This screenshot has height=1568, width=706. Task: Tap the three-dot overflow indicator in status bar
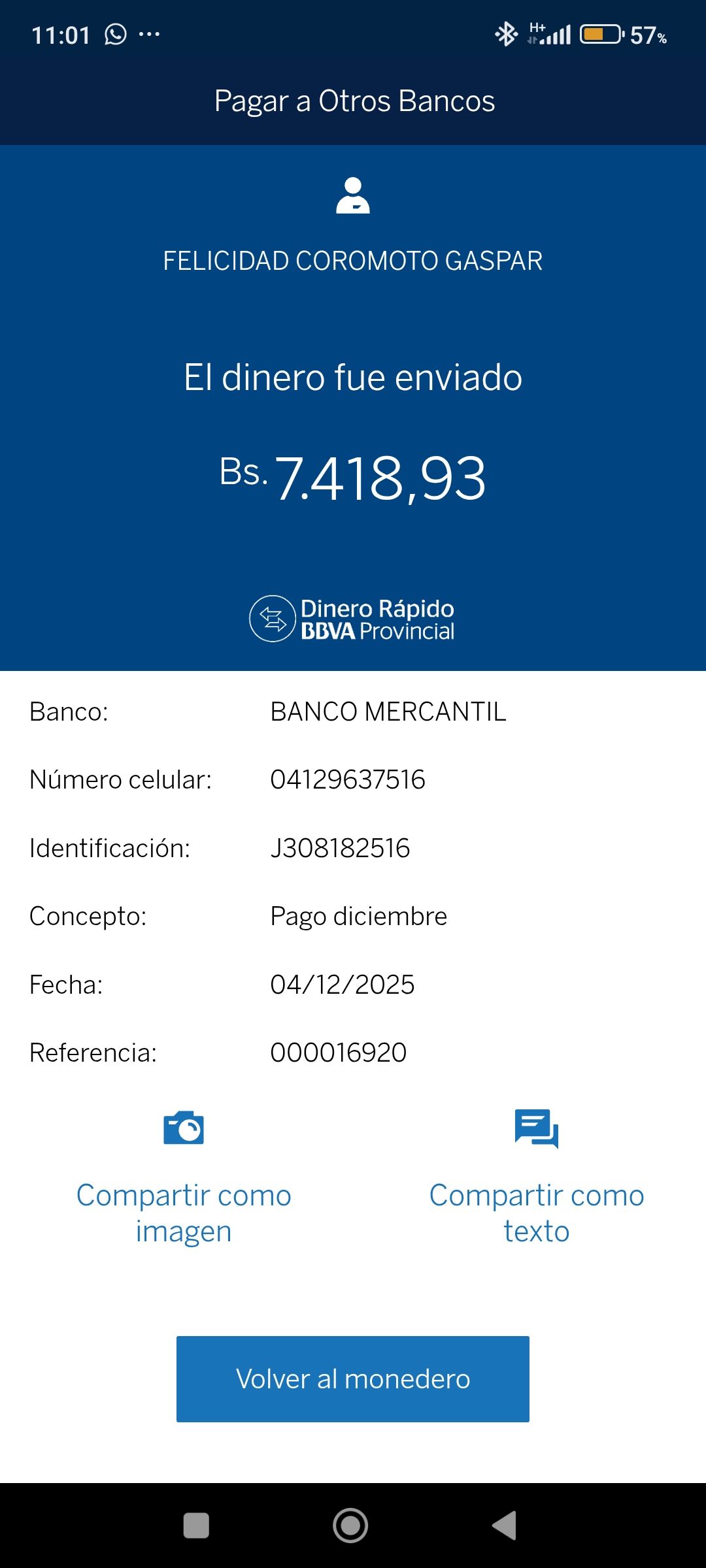(x=149, y=34)
